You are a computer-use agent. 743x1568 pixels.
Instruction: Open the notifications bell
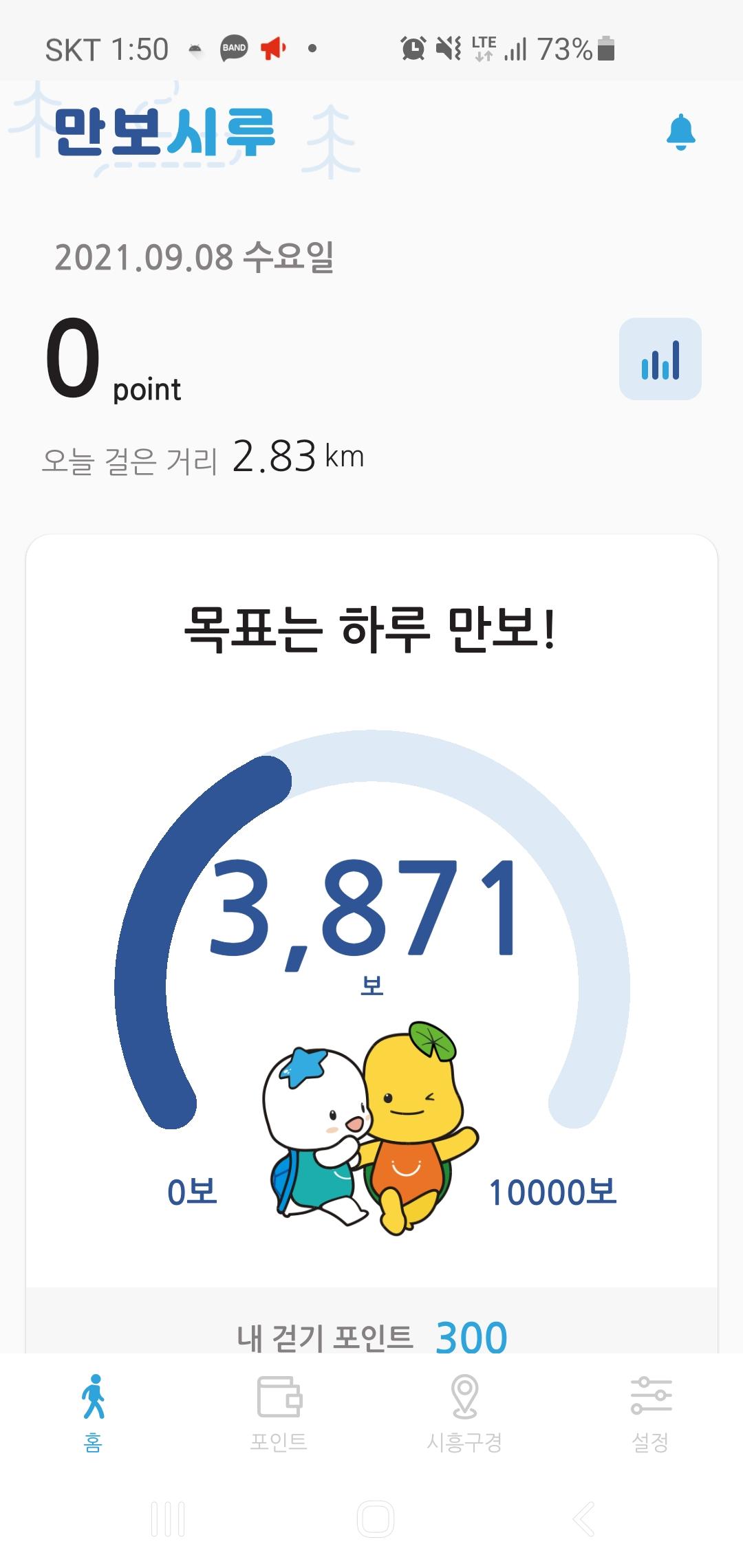(x=680, y=132)
